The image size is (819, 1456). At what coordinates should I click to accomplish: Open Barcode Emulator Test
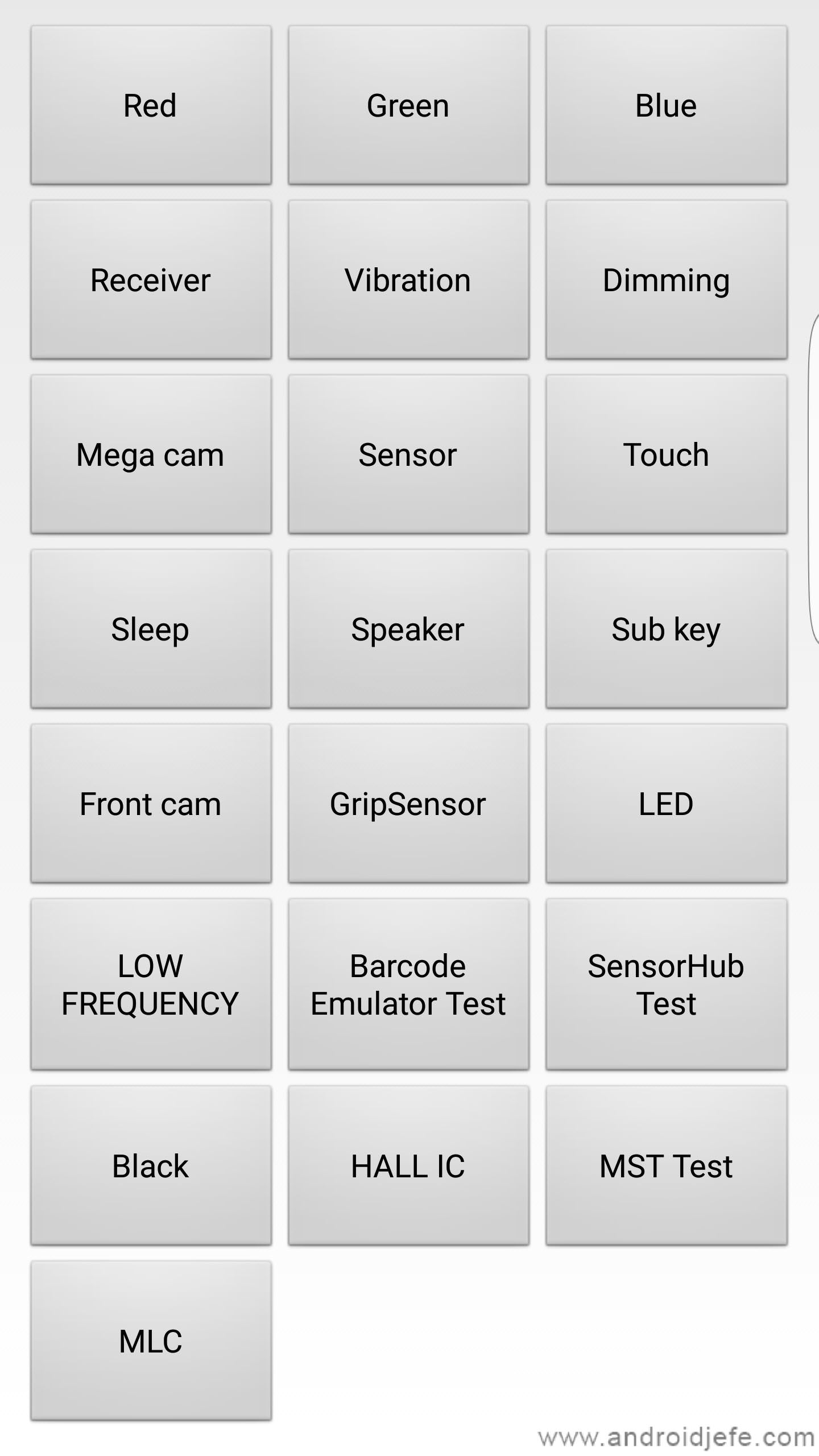pyautogui.click(x=408, y=985)
